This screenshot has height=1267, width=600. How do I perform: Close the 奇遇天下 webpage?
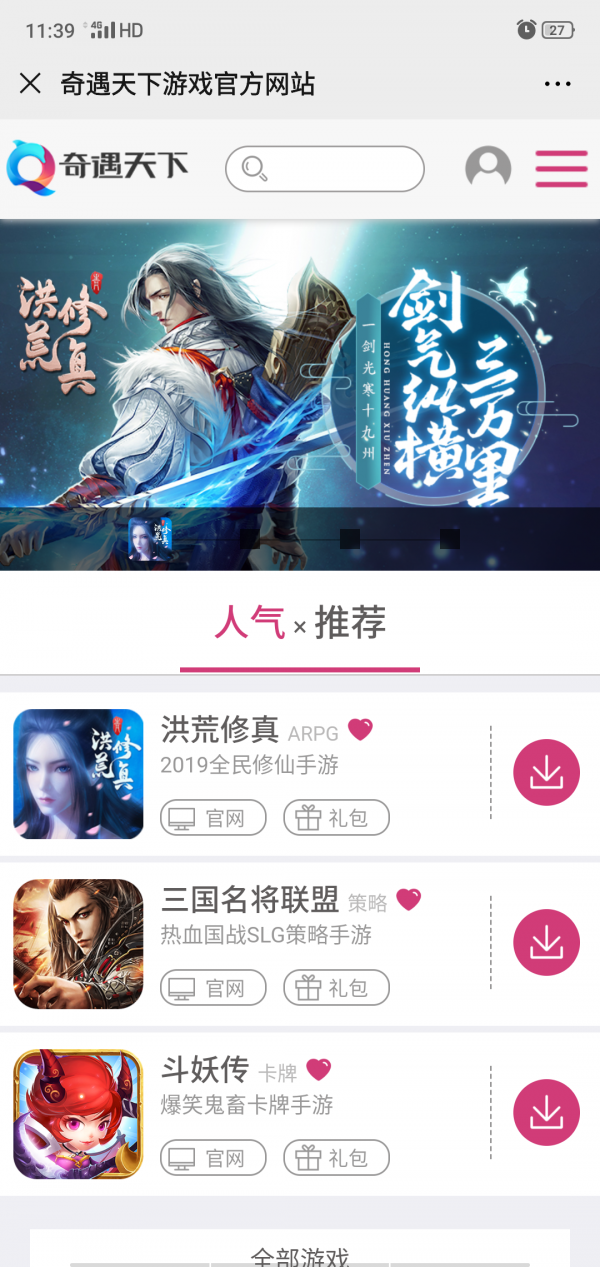pos(30,83)
